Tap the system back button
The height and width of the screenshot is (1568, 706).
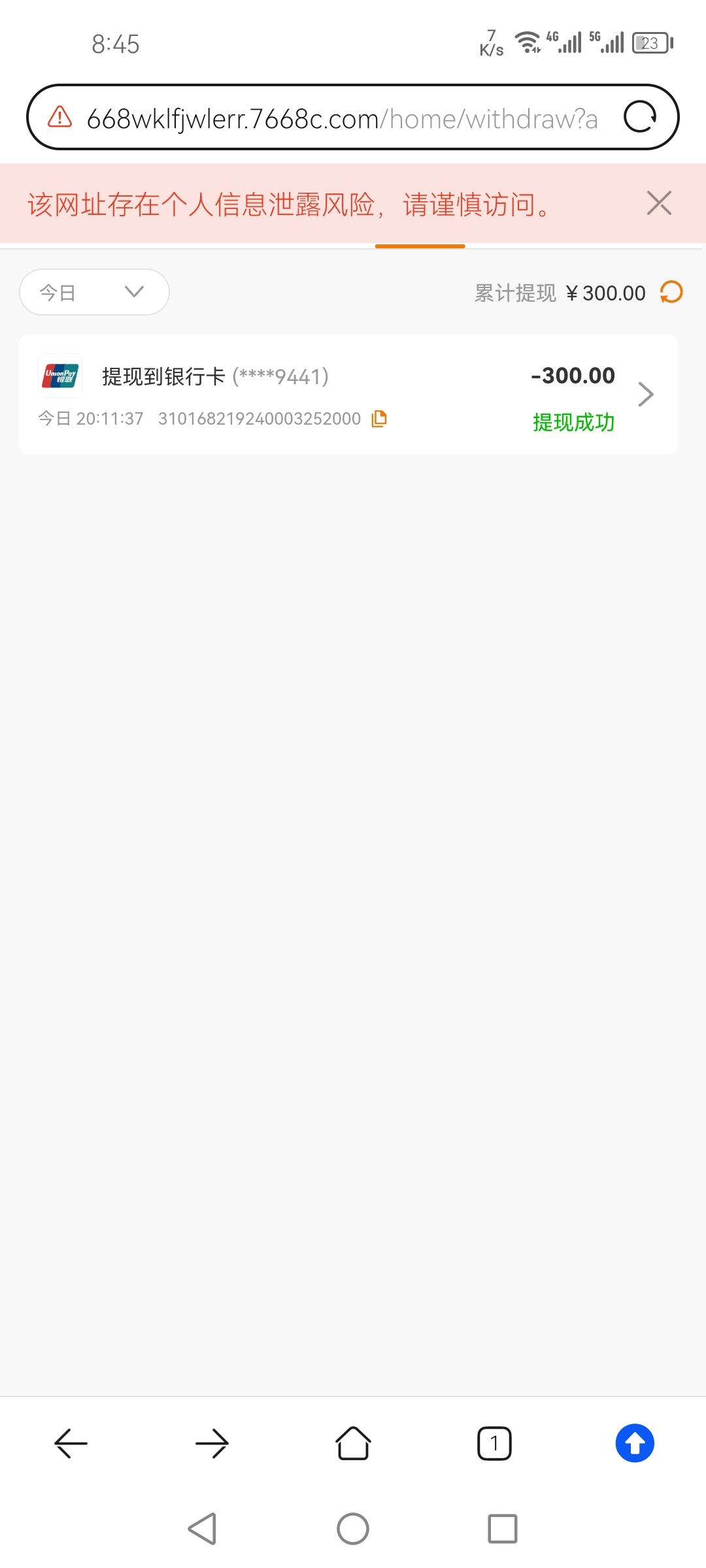tap(202, 1529)
